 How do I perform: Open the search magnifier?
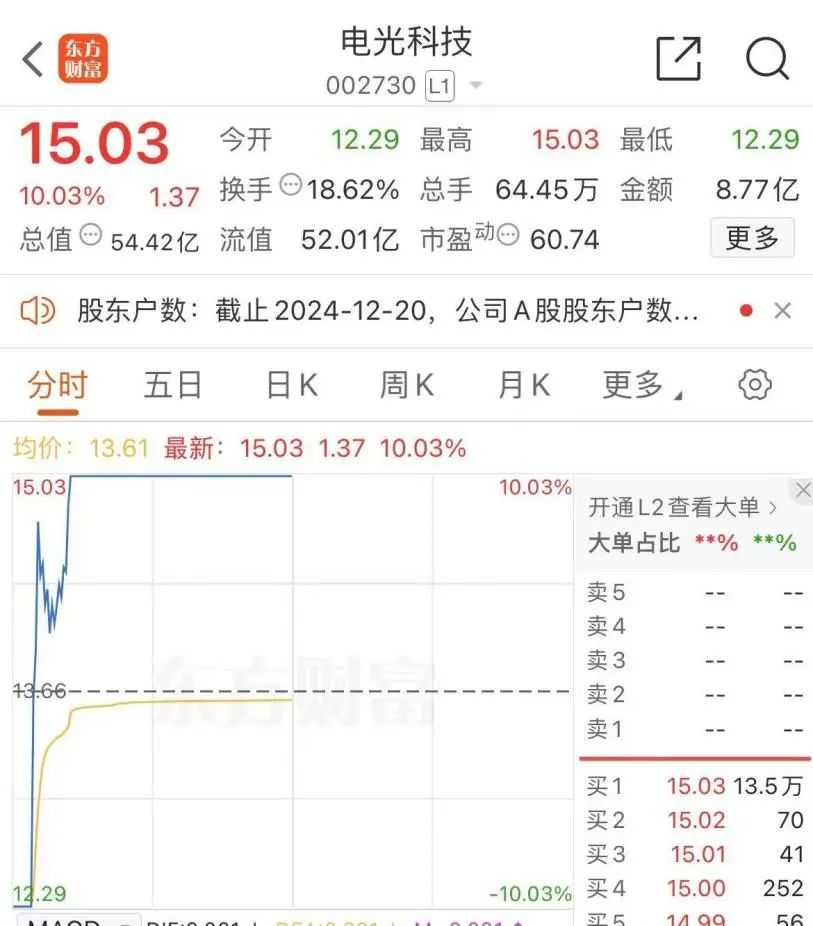[x=767, y=59]
